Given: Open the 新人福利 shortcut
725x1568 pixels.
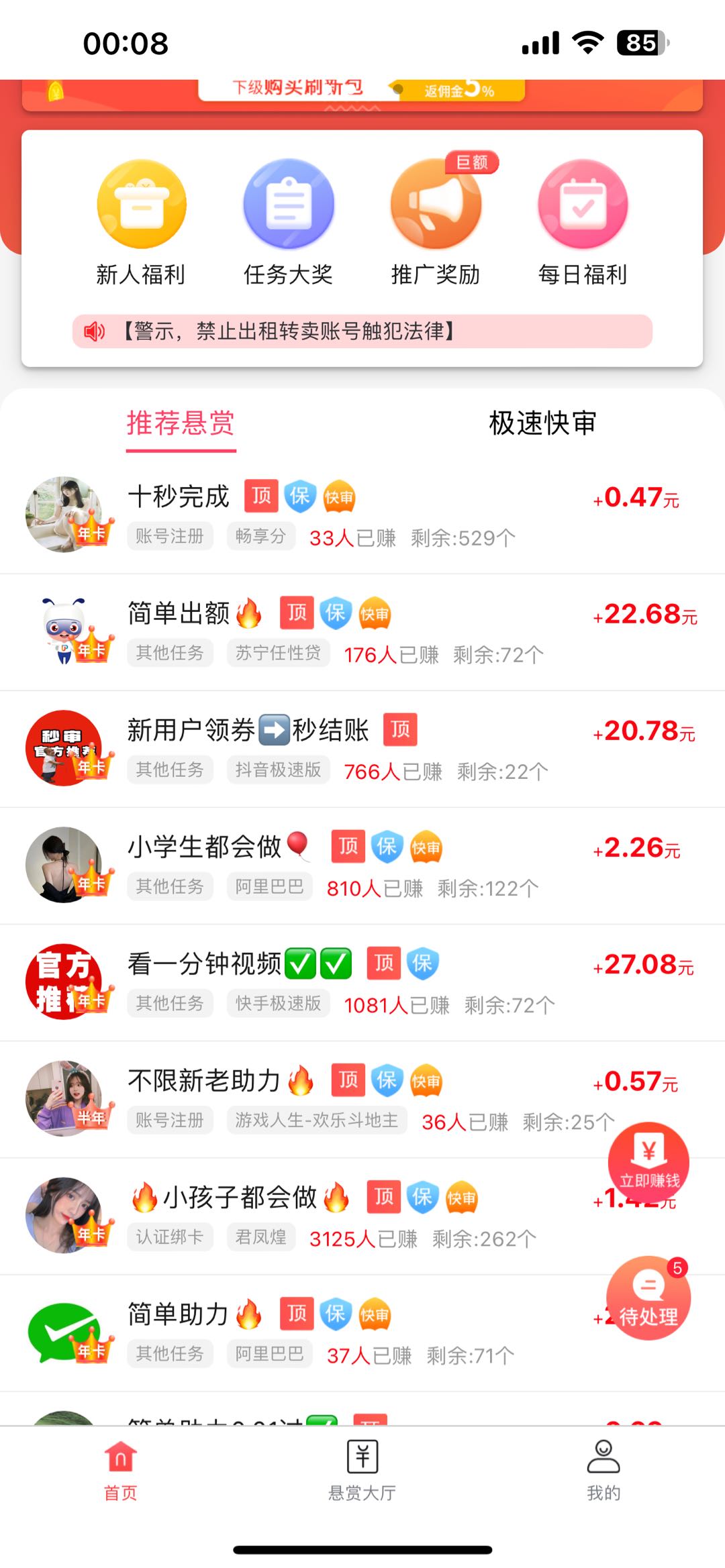Looking at the screenshot, I should [141, 223].
